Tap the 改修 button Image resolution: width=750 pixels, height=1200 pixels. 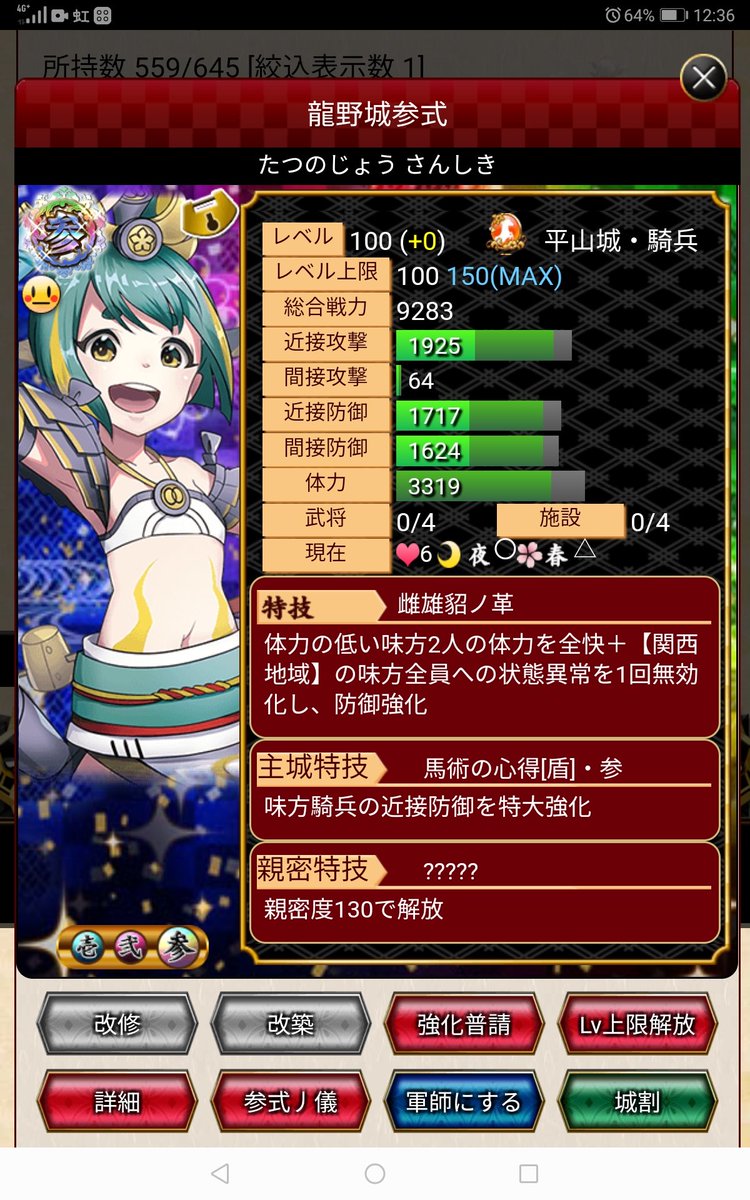[118, 1024]
